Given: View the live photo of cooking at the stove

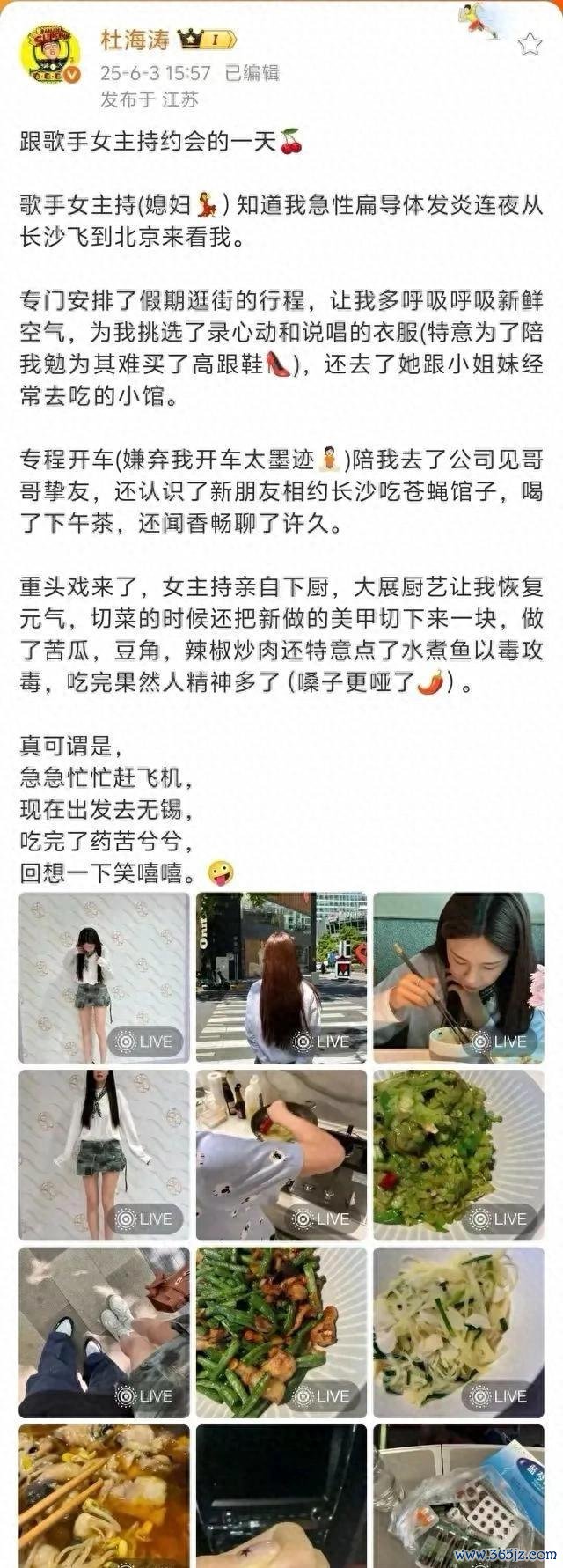Looking at the screenshot, I should click(281, 1155).
